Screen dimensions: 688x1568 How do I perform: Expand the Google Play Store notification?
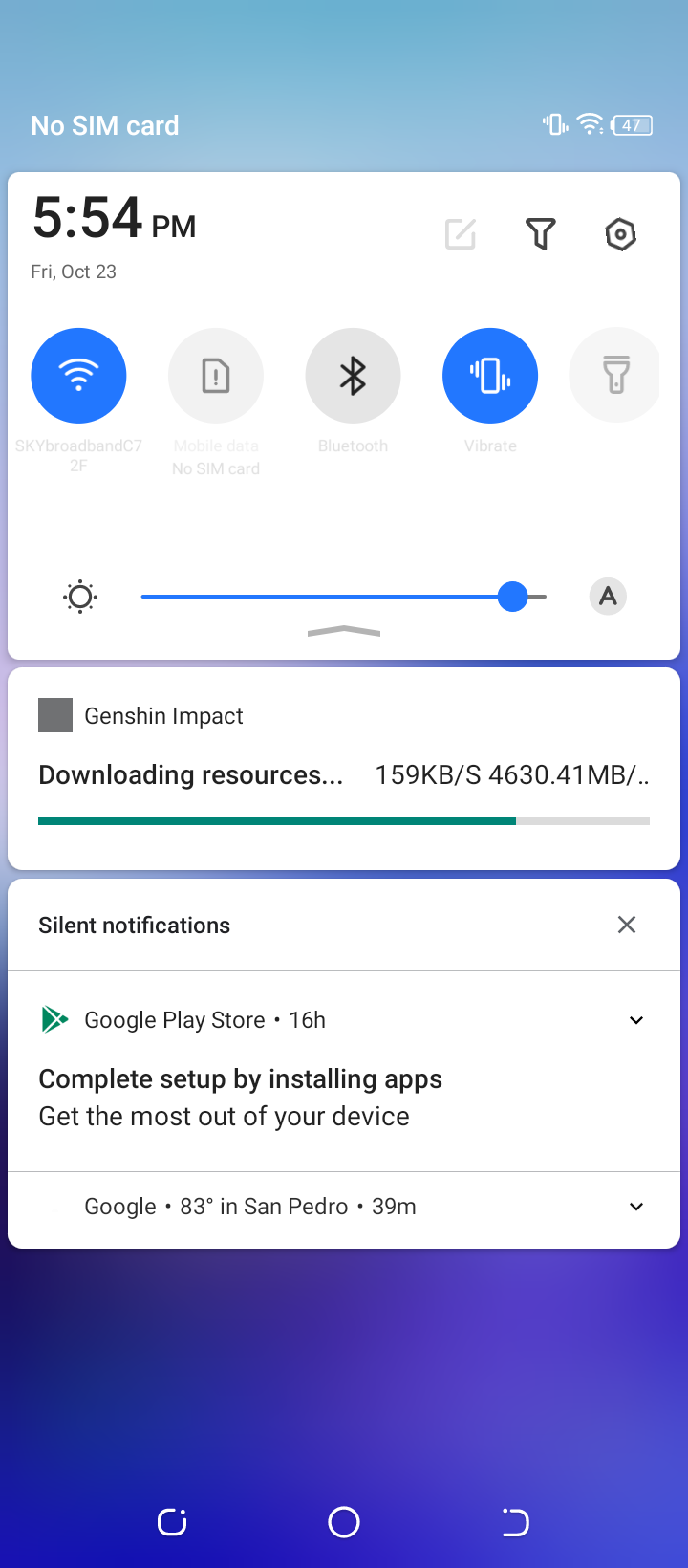[x=636, y=1020]
